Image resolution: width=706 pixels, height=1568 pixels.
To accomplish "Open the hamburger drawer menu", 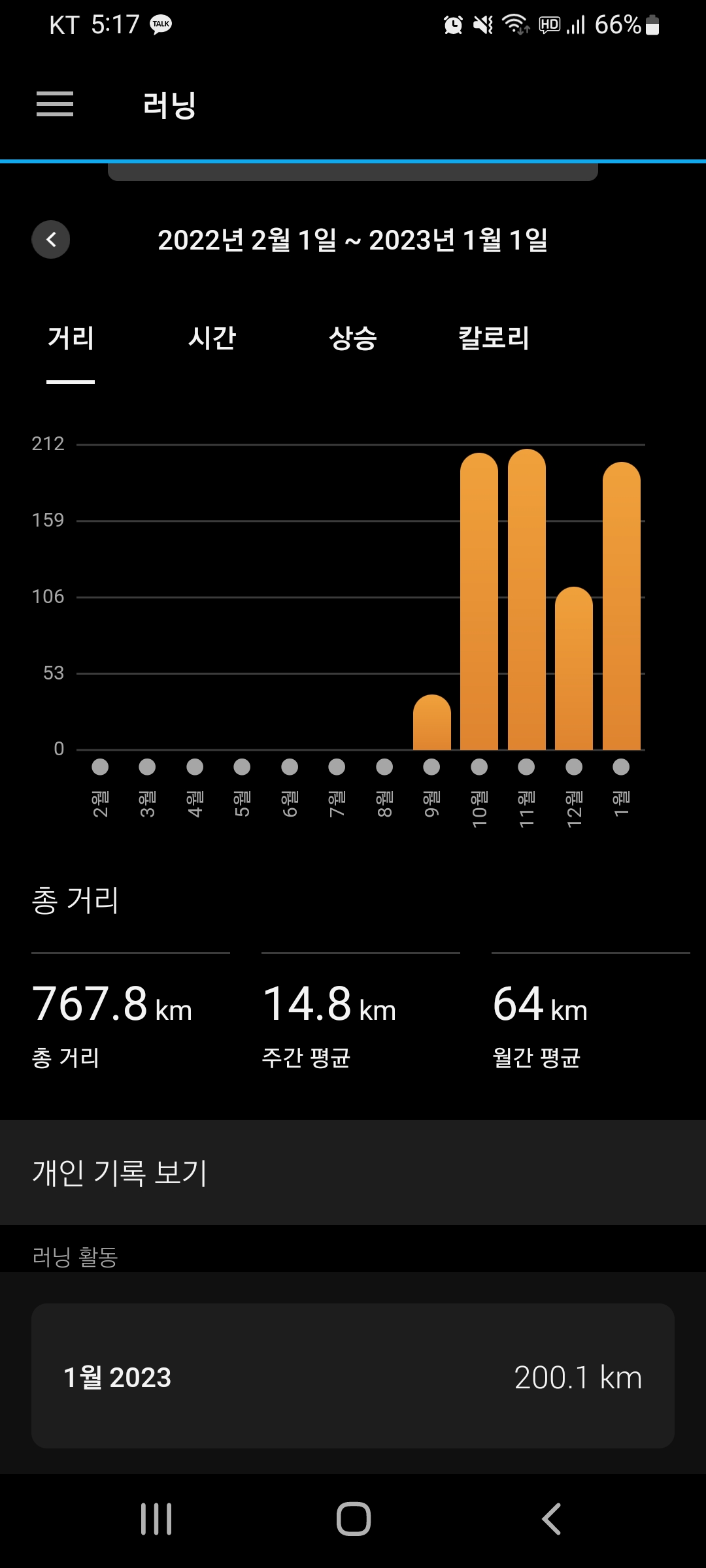I will tap(55, 105).
